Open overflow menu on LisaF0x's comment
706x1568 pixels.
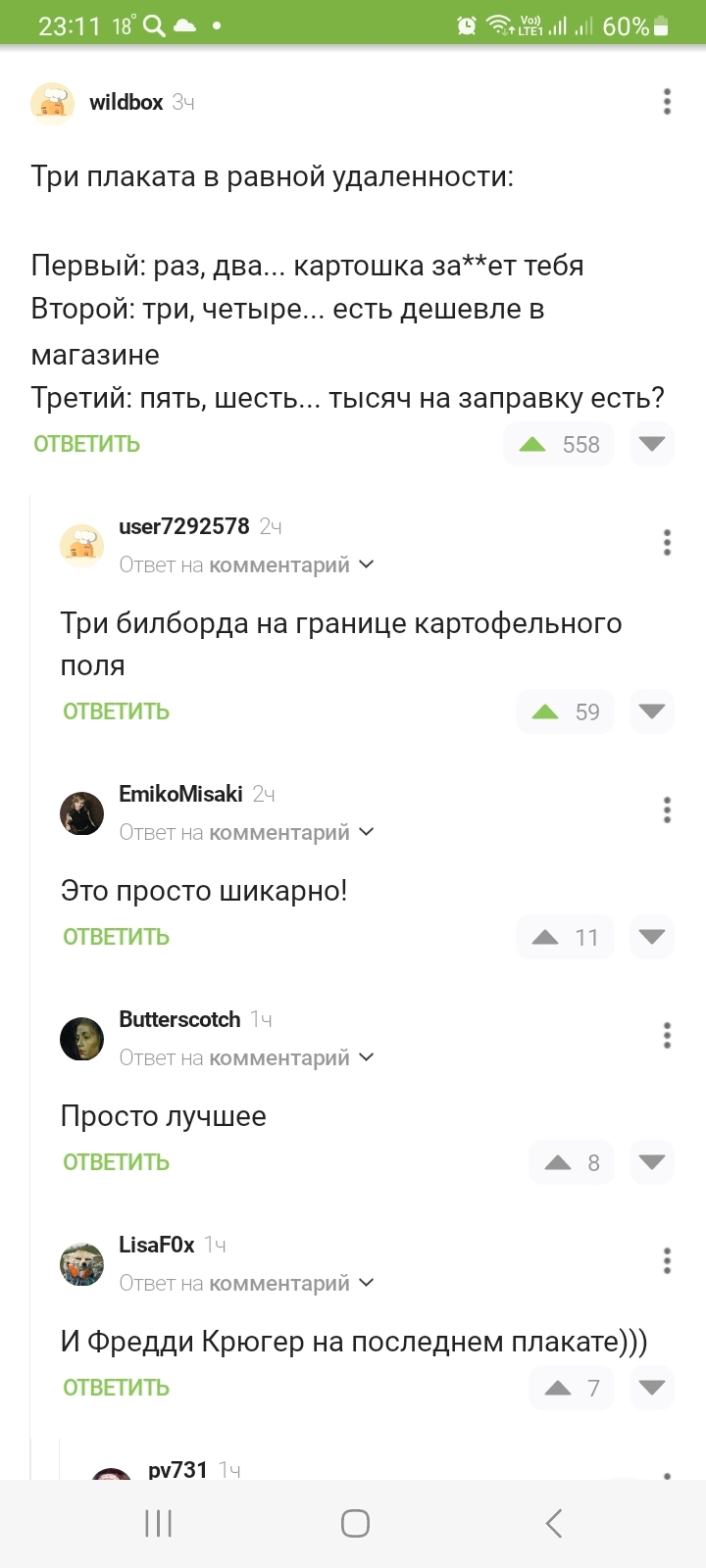coord(667,1260)
